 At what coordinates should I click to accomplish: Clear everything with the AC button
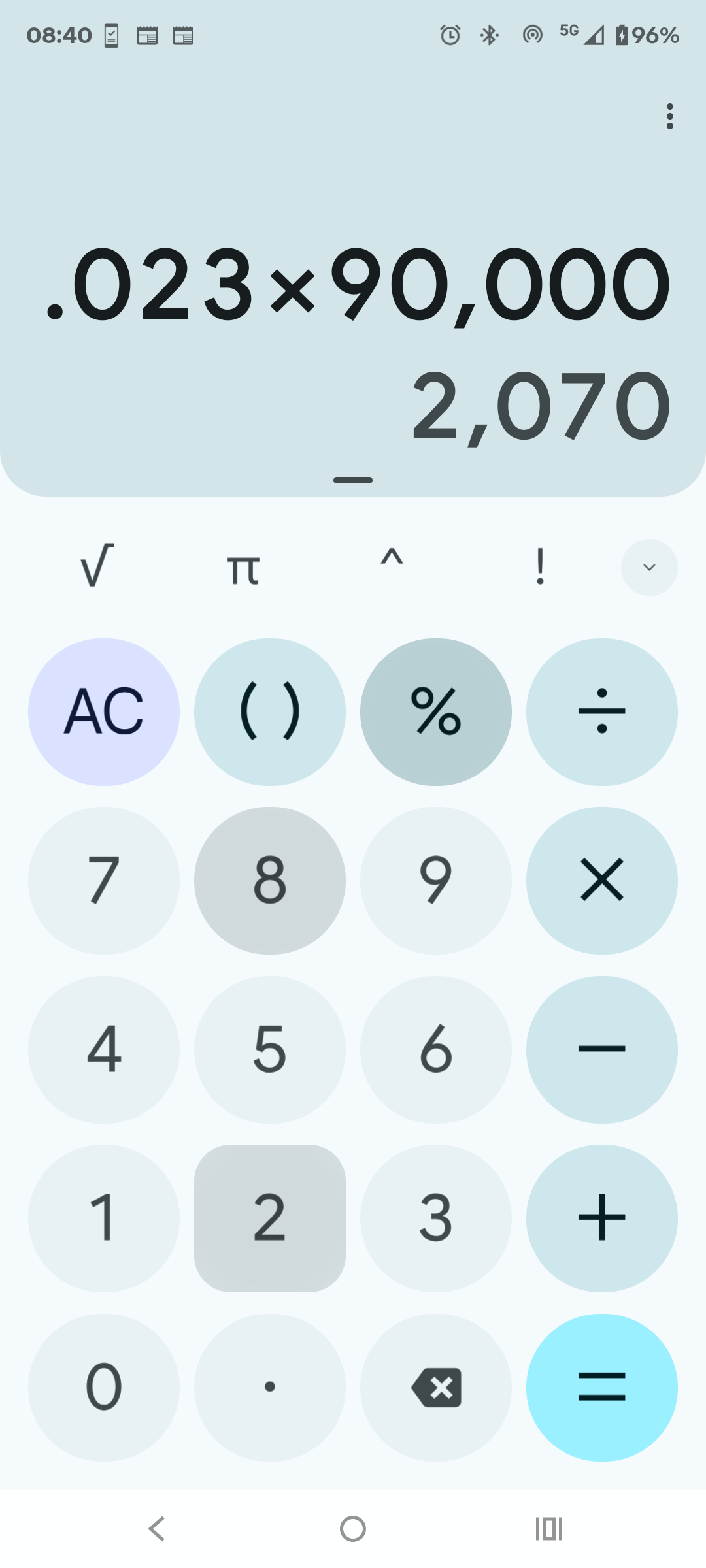pyautogui.click(x=104, y=711)
